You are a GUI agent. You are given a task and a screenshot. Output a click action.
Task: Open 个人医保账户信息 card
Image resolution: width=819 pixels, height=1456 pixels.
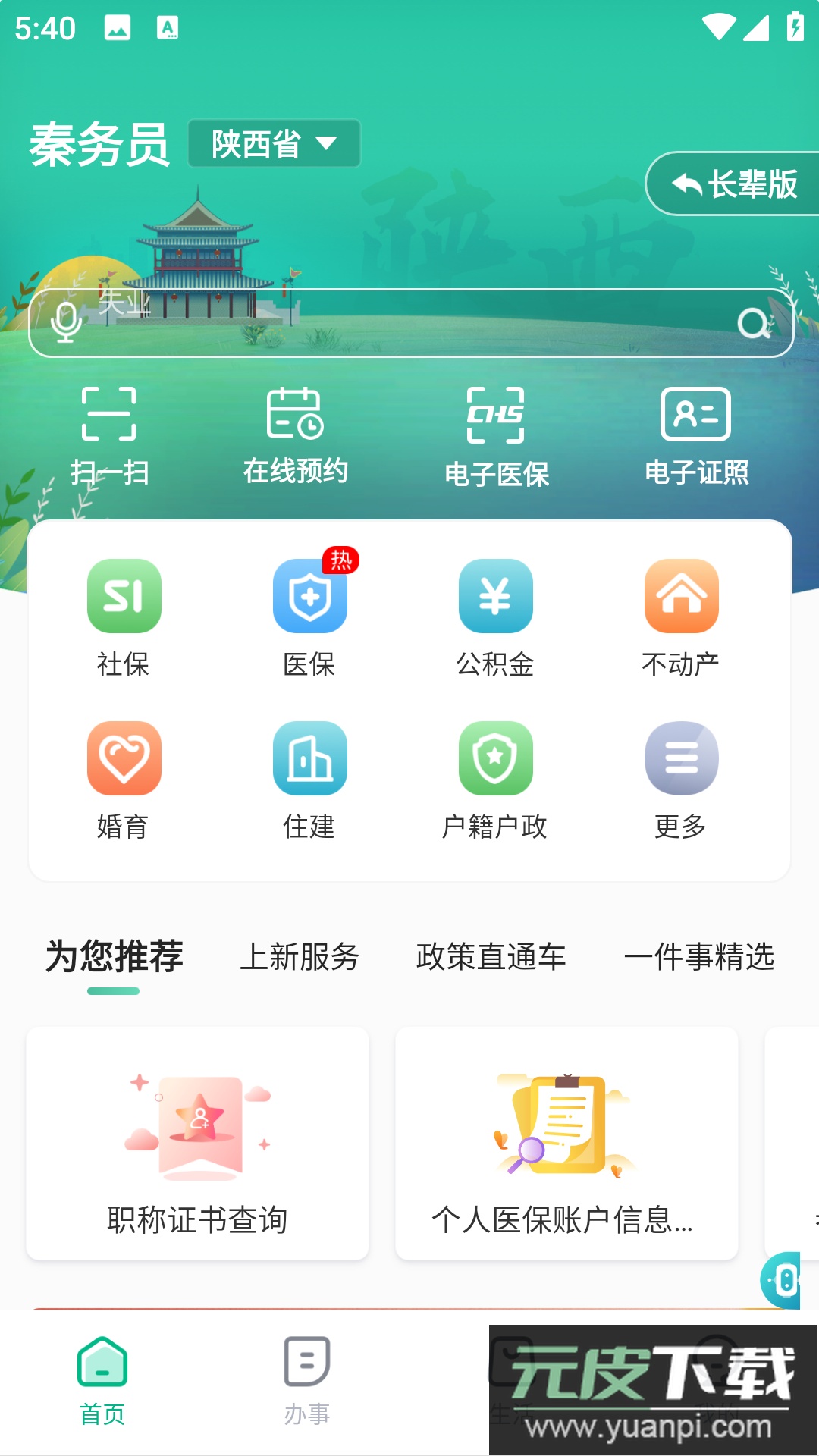pos(566,1143)
